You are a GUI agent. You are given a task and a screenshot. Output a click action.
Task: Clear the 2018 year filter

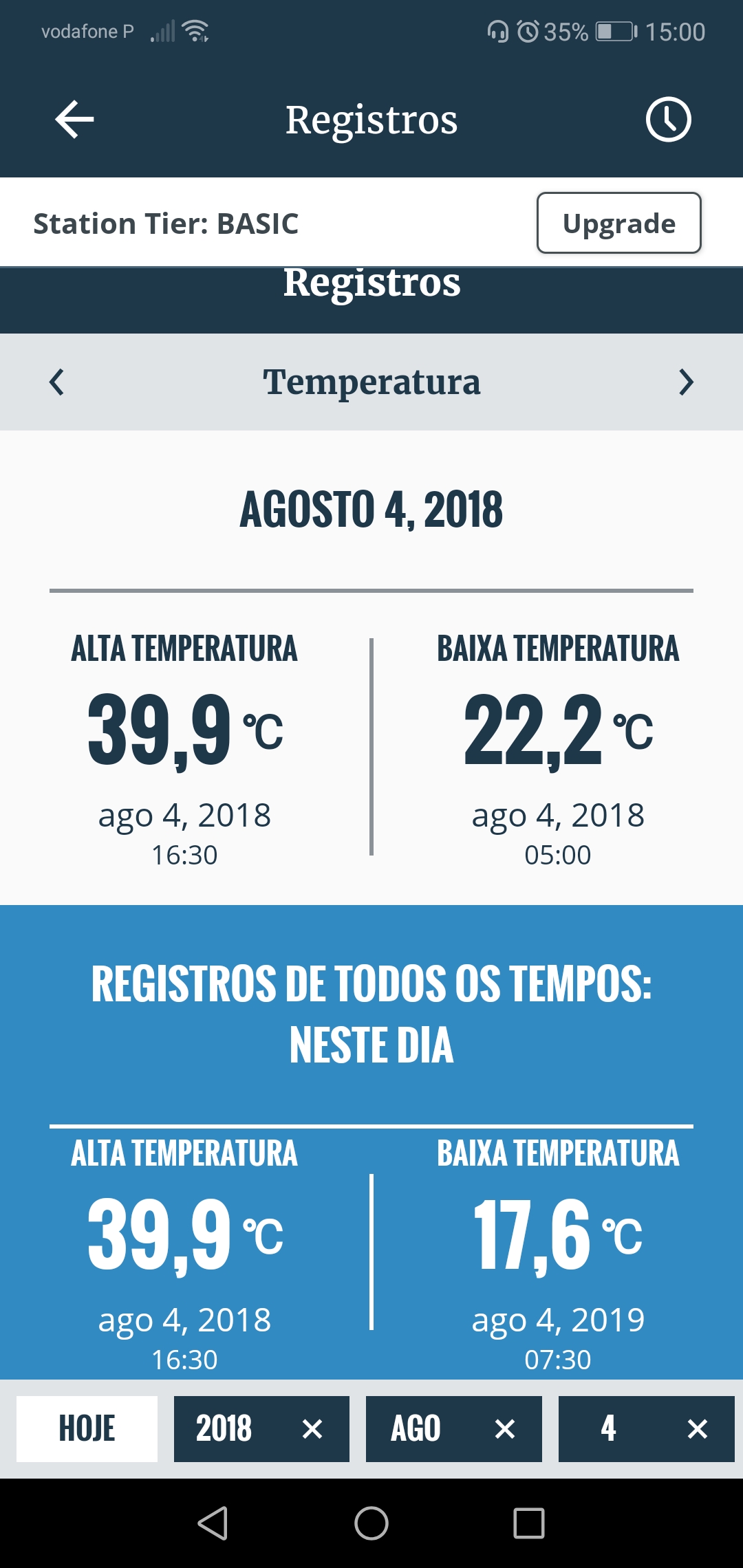click(312, 1429)
